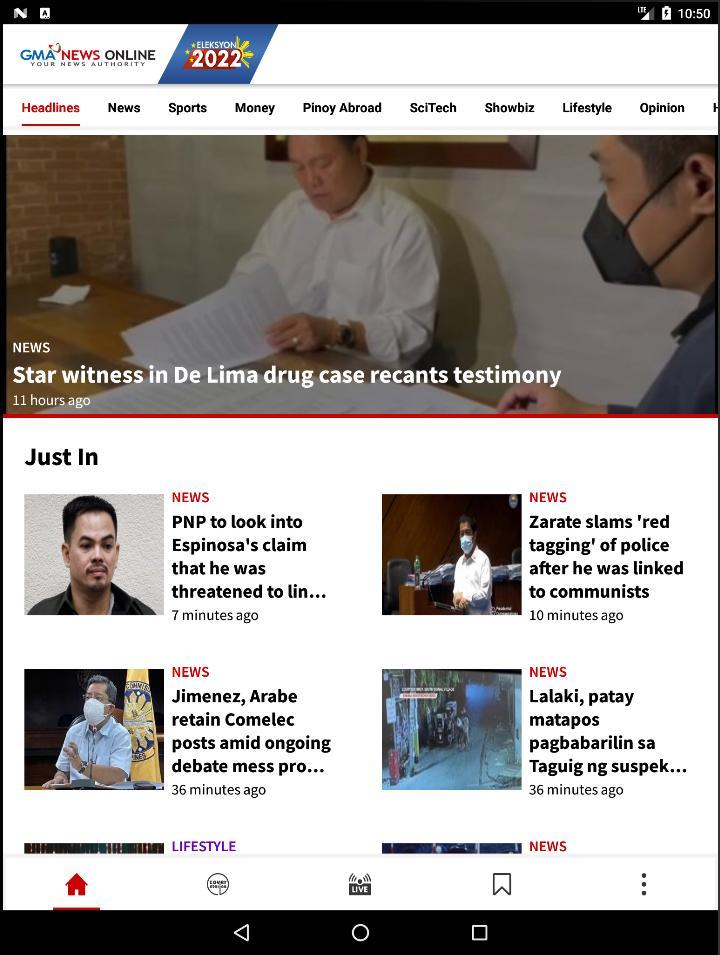The height and width of the screenshot is (955, 720).
Task: Open the Zarate red tagging article
Action: [606, 556]
